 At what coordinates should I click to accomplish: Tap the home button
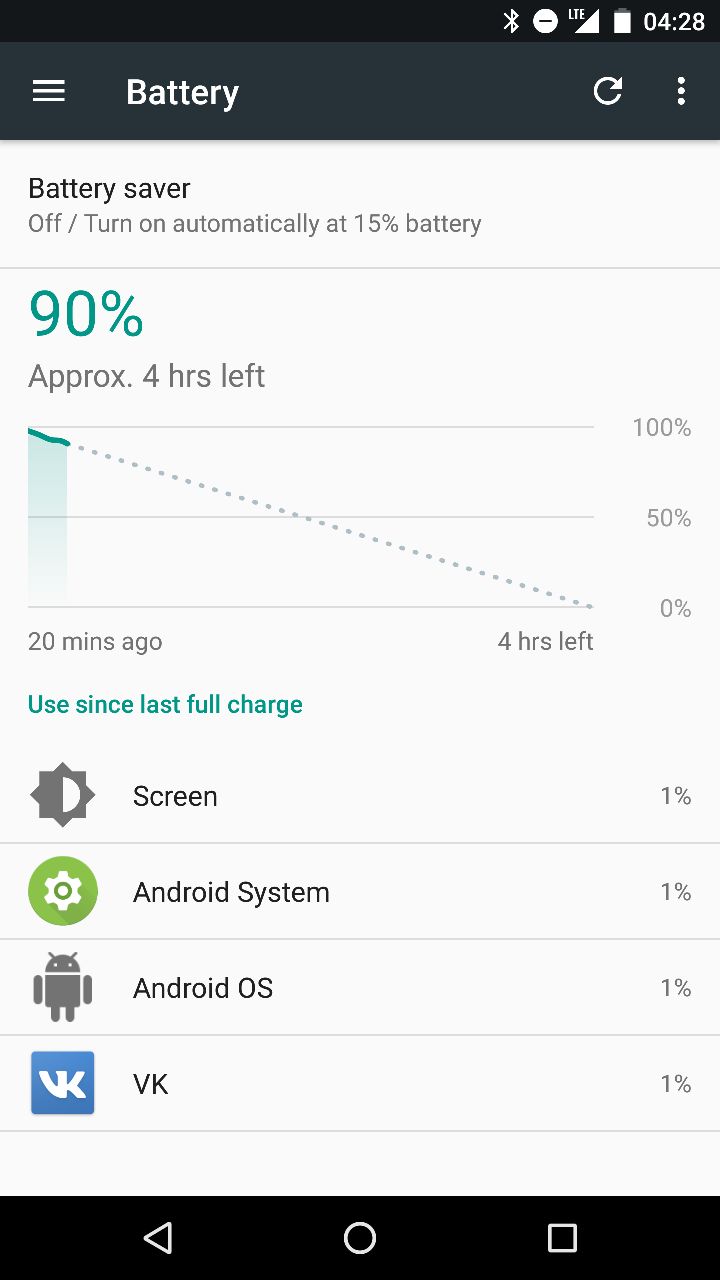(x=360, y=1238)
